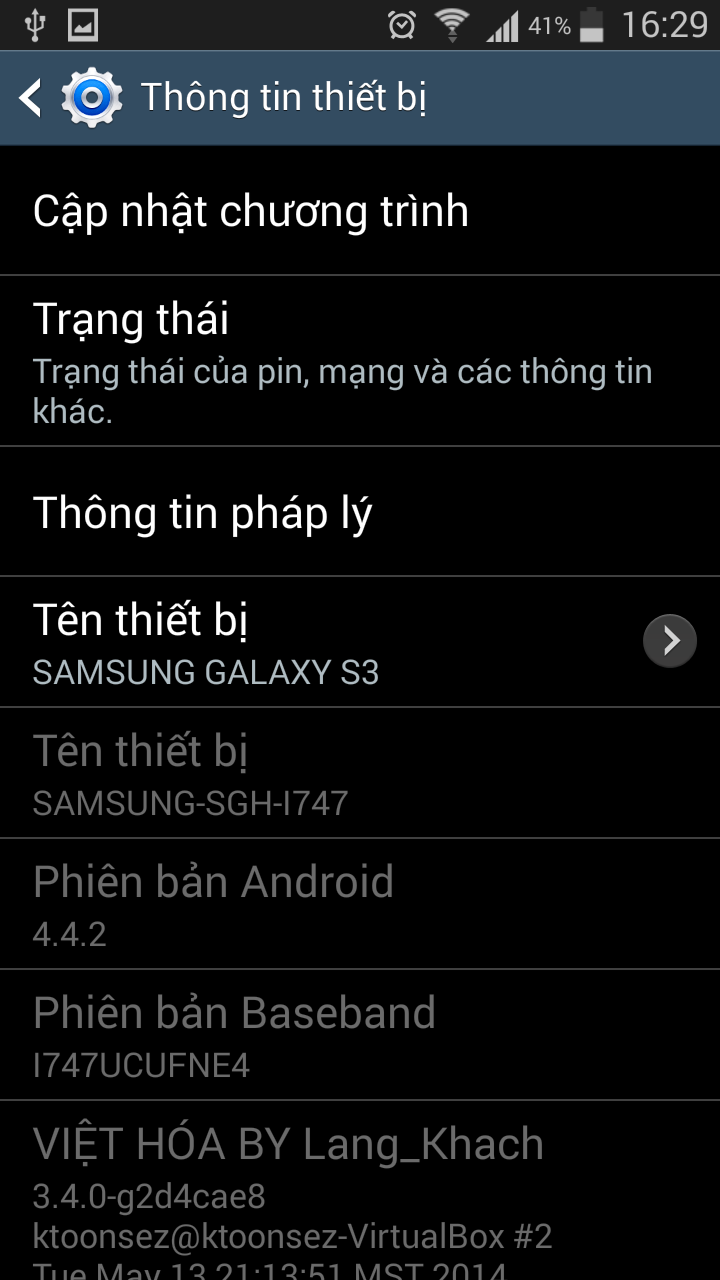Go back using the header arrow

pos(31,98)
